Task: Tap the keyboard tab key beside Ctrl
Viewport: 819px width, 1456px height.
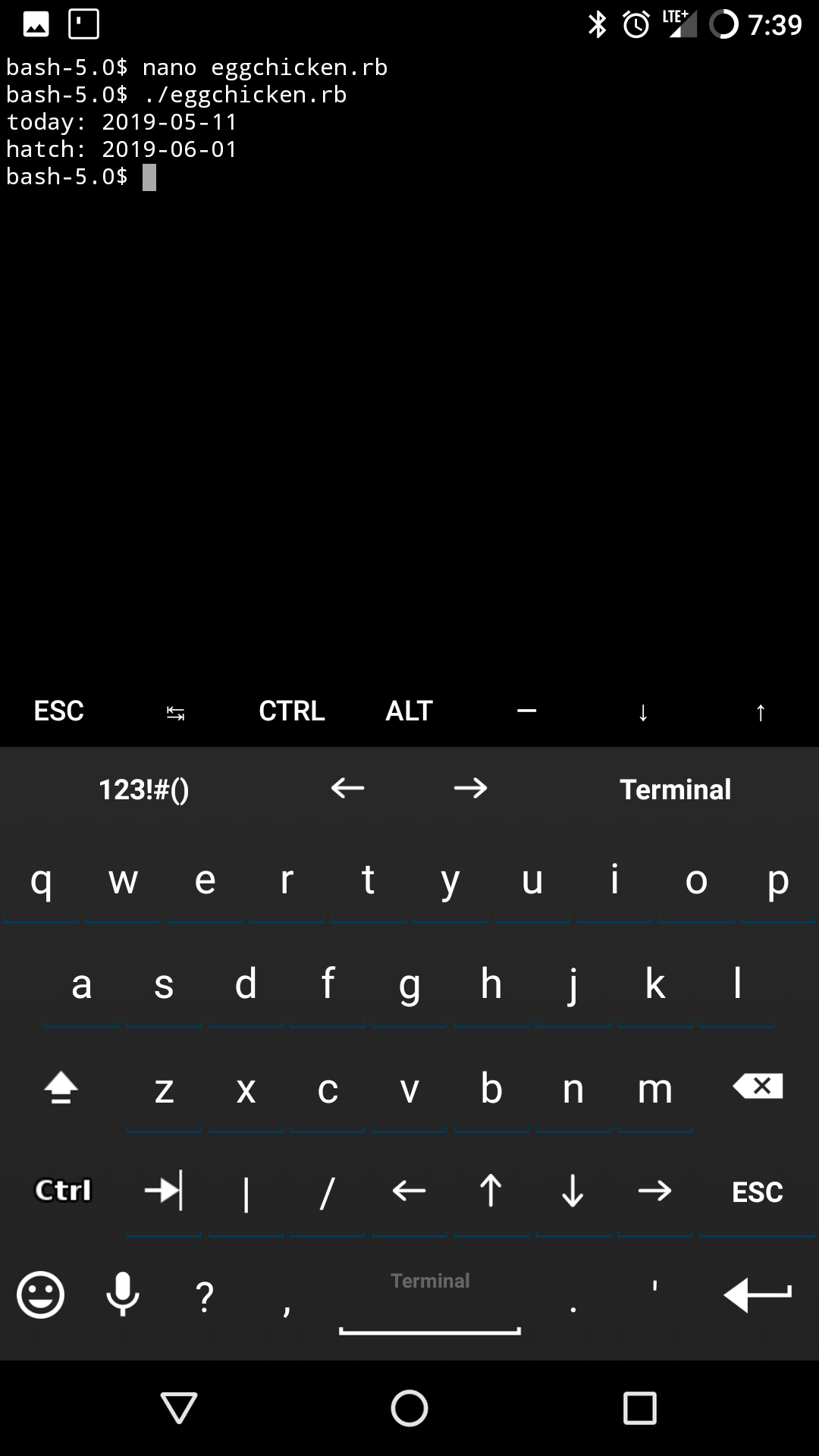Action: tap(164, 1191)
